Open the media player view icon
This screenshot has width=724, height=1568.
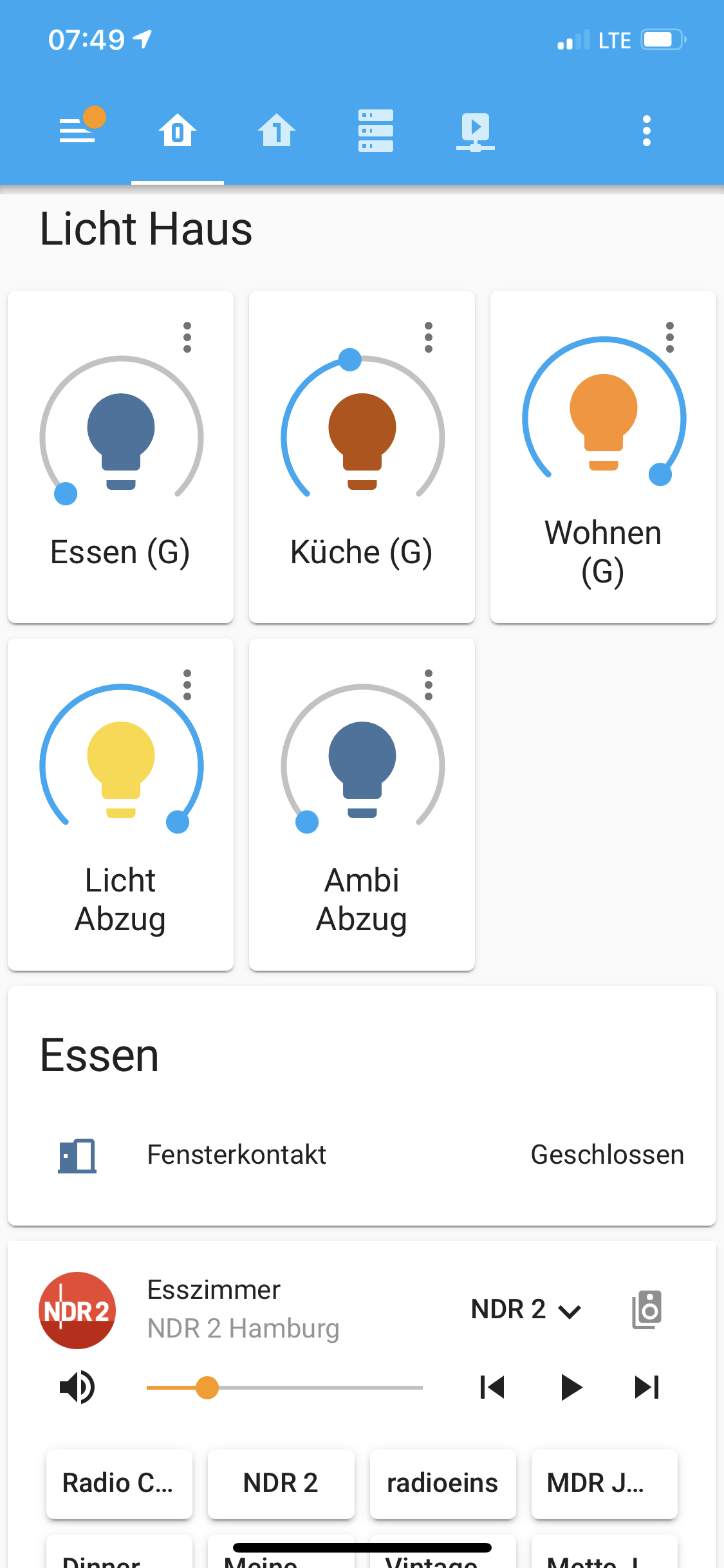(476, 130)
